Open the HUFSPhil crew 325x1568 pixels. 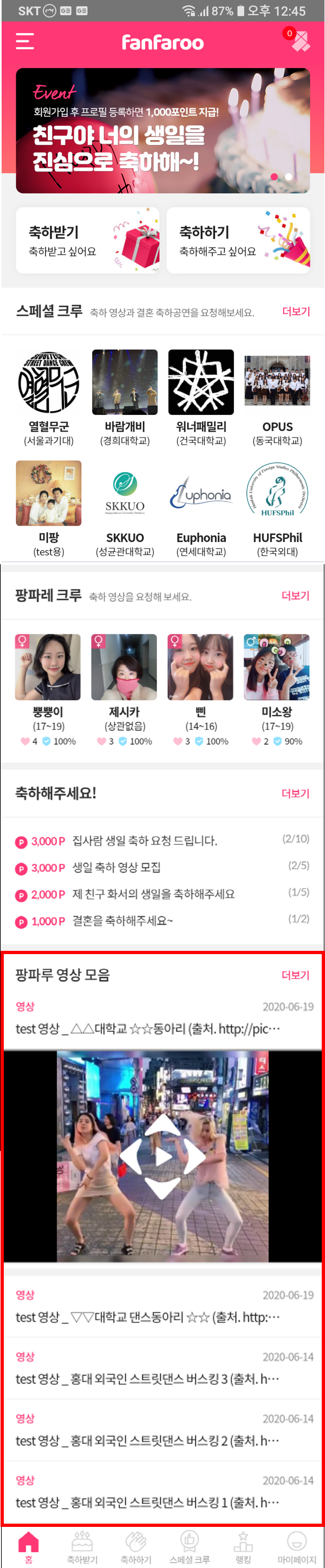277,508
